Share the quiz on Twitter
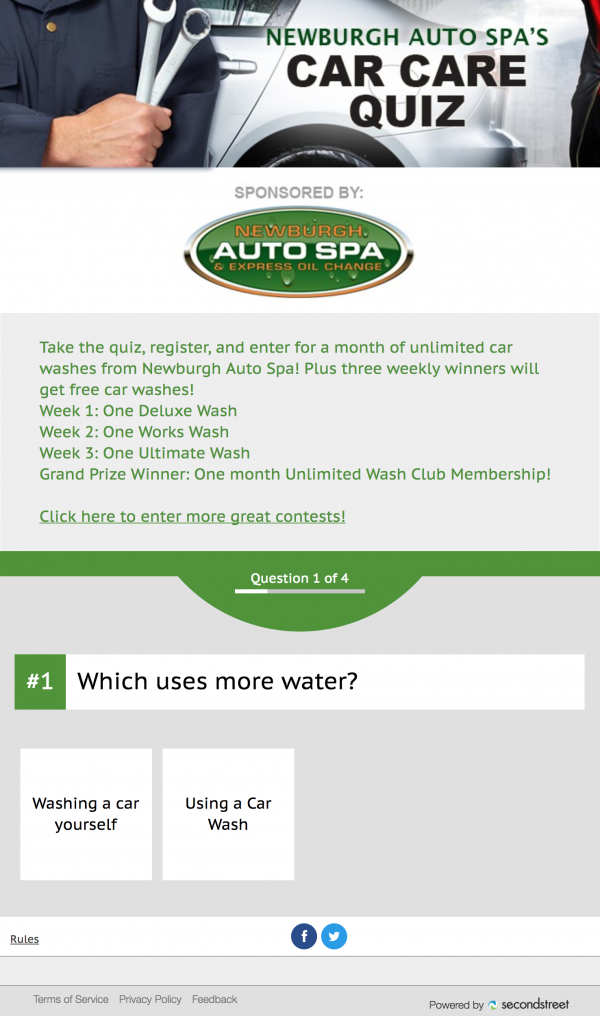The width and height of the screenshot is (600, 1016). click(334, 937)
